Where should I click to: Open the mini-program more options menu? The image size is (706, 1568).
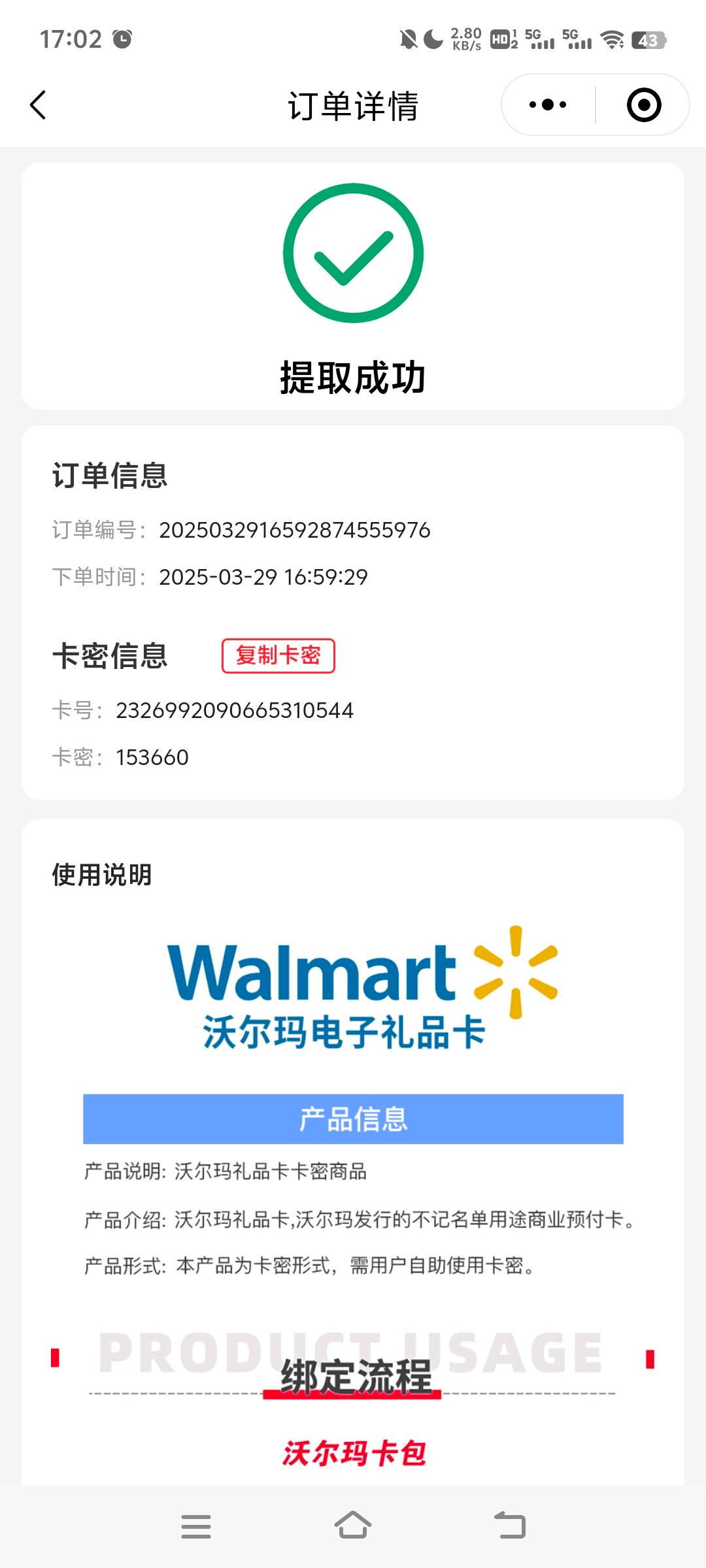548,104
